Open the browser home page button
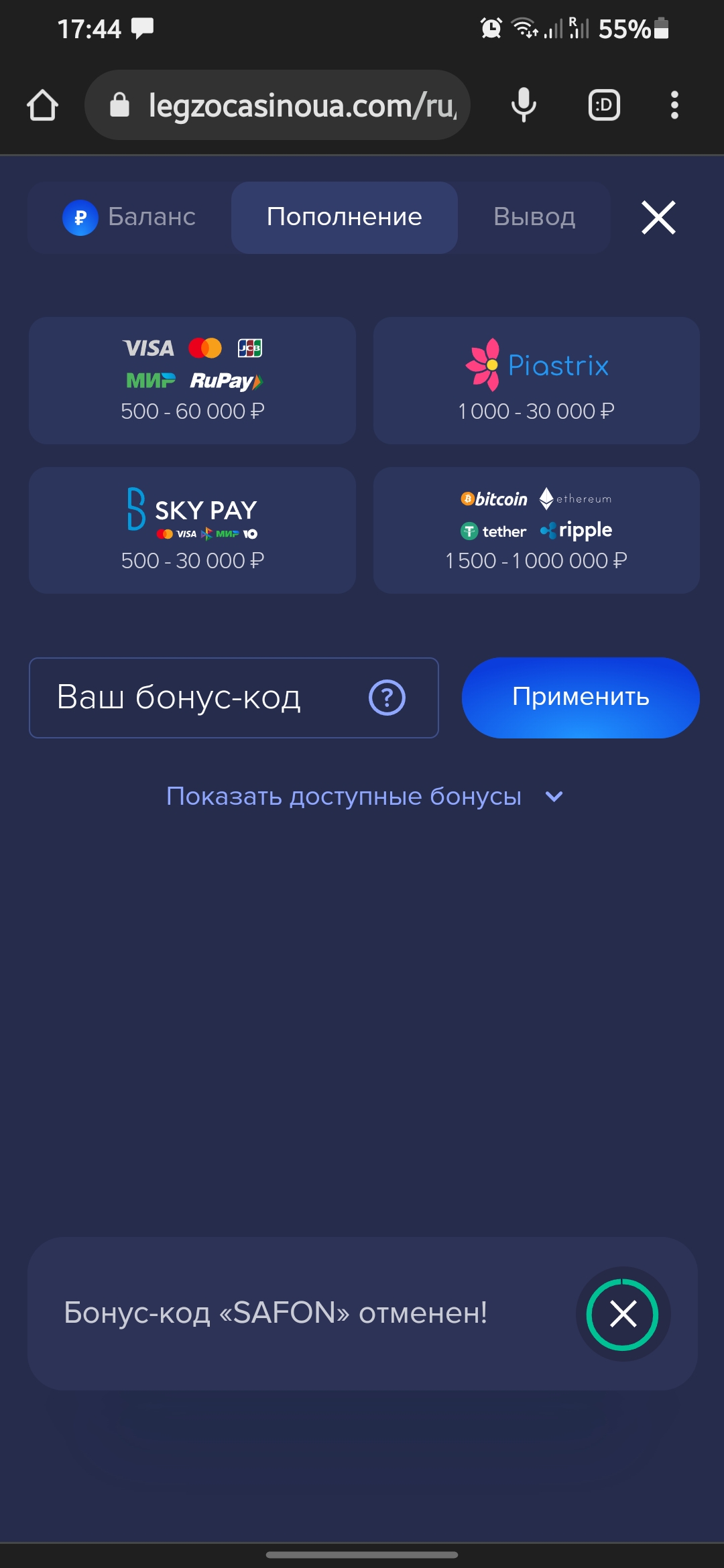 42,105
